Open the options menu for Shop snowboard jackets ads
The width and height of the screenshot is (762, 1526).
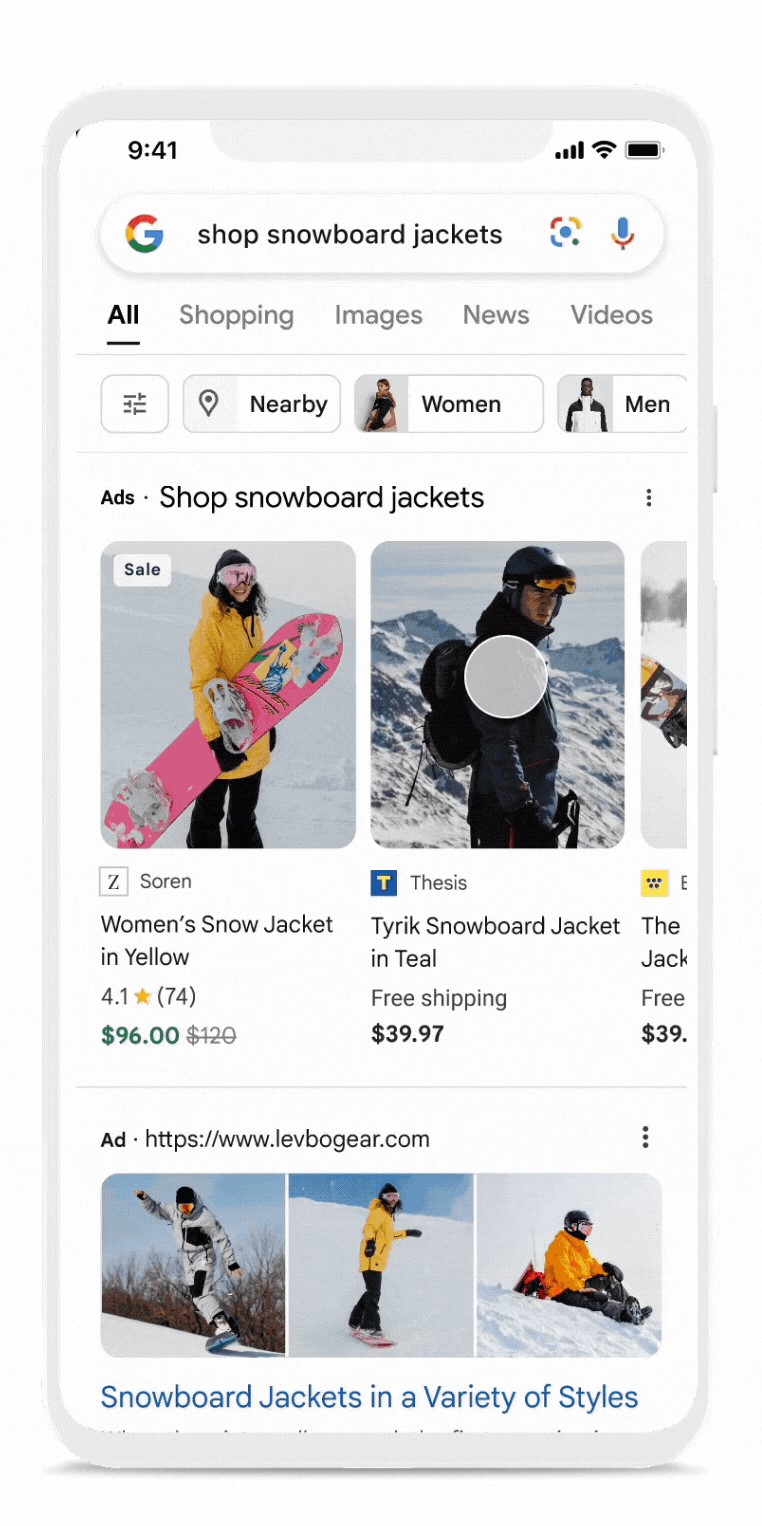point(649,498)
